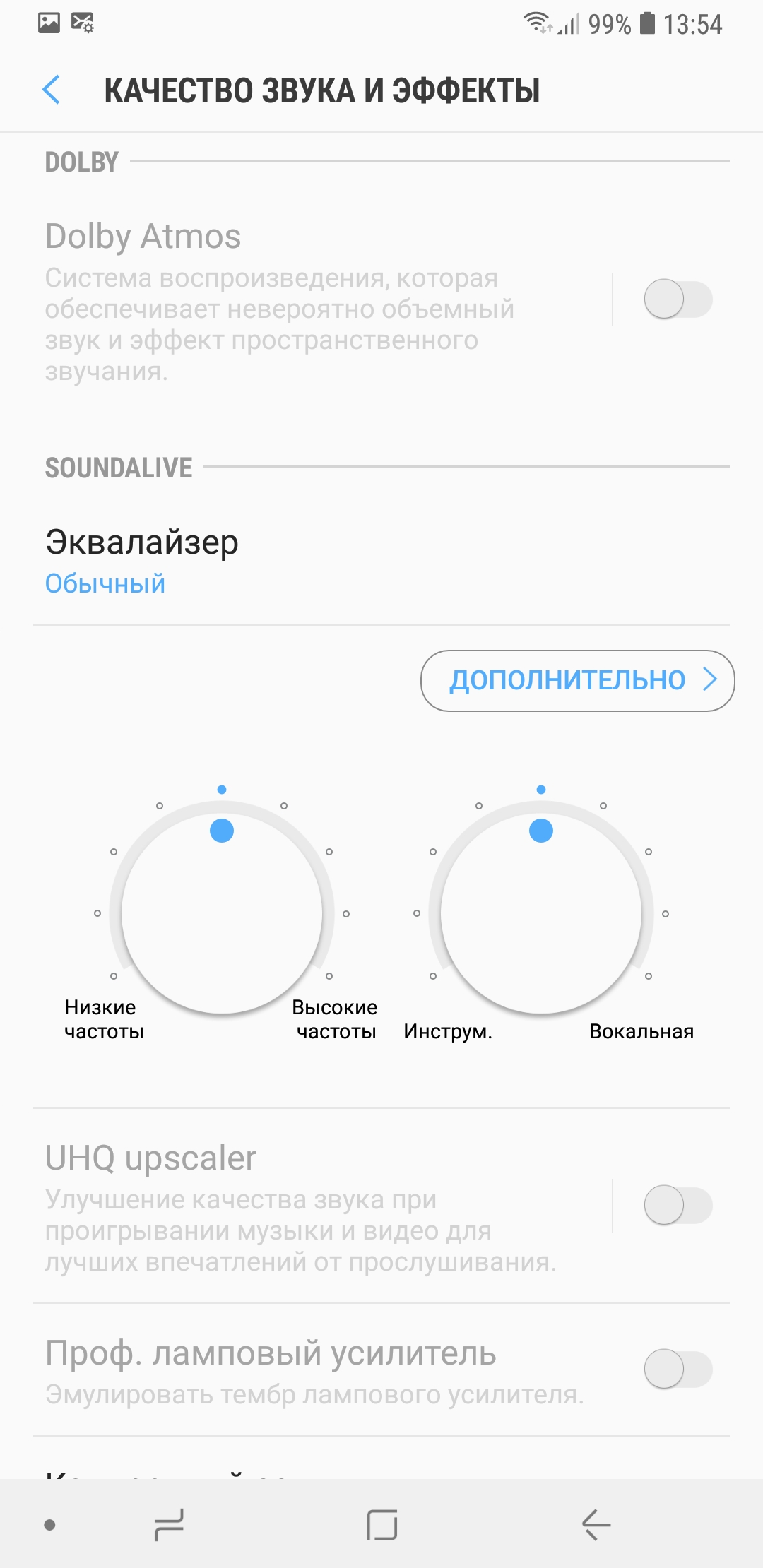Go to the home screen
This screenshot has width=763, height=1568.
382,1525
